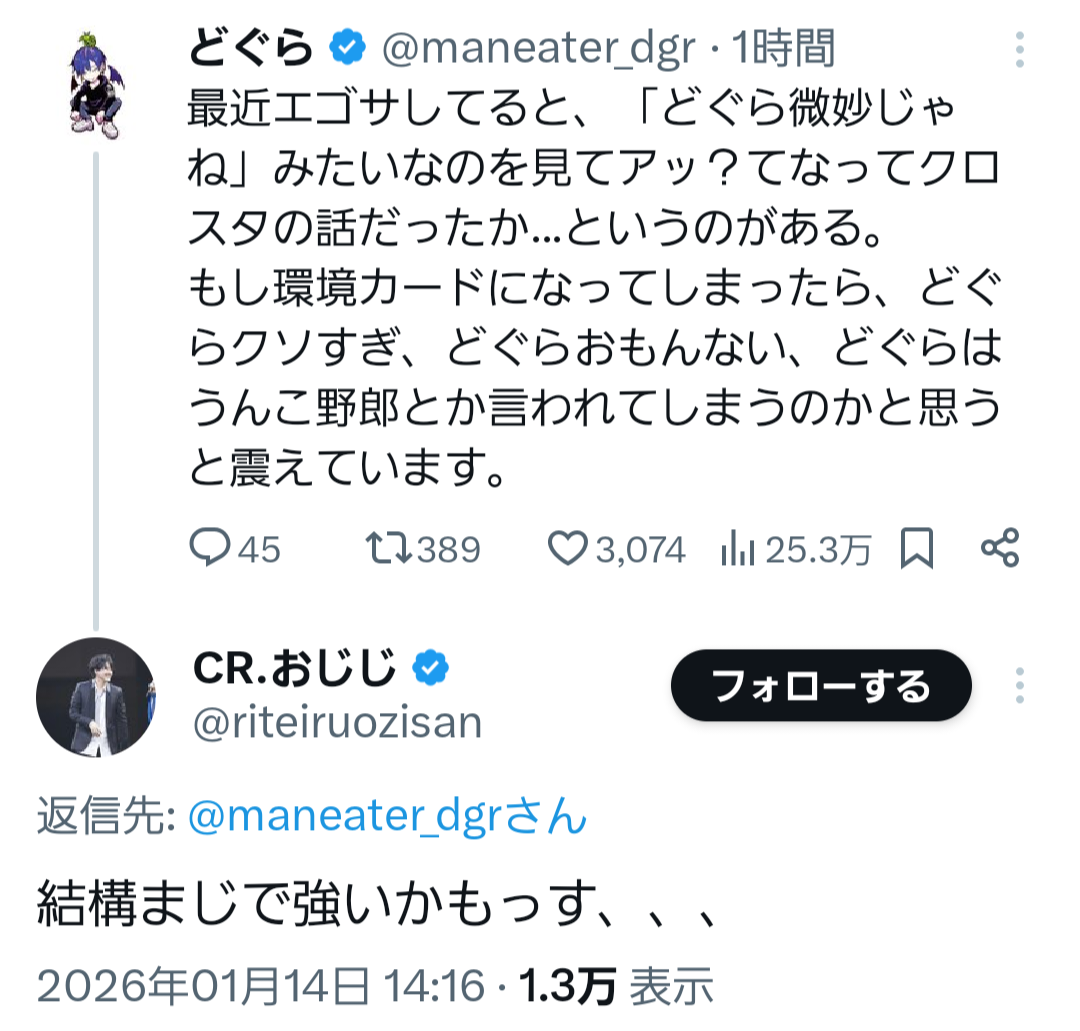Tap the フォローする button for CR.おじじ
The width and height of the screenshot is (1080, 1031).
coord(821,685)
